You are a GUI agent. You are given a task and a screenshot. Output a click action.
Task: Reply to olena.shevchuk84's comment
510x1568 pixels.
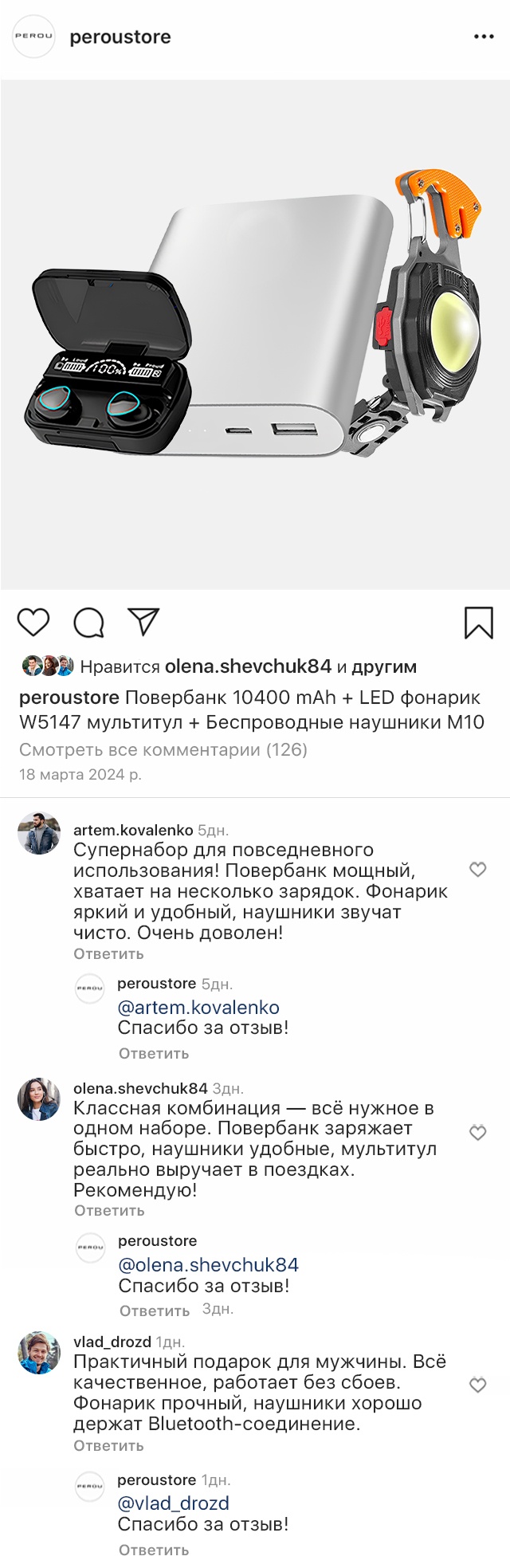pyautogui.click(x=109, y=1211)
